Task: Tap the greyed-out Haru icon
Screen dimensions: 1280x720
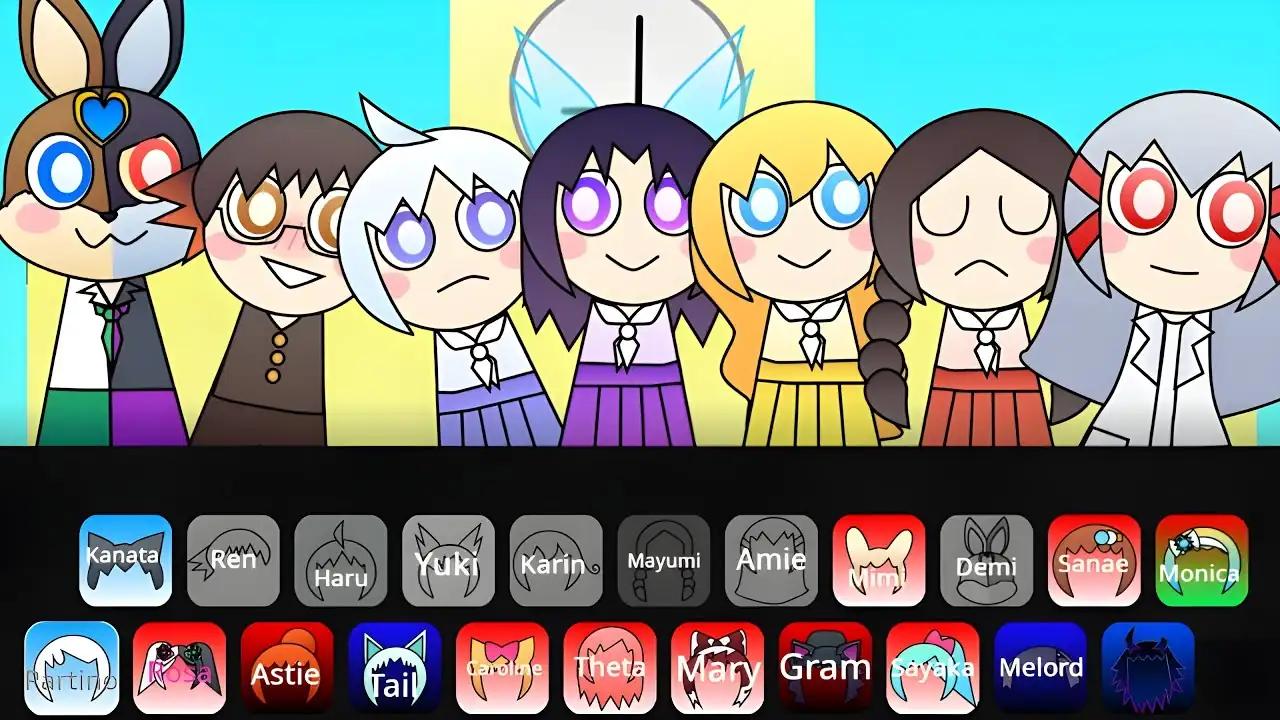Action: [x=341, y=560]
